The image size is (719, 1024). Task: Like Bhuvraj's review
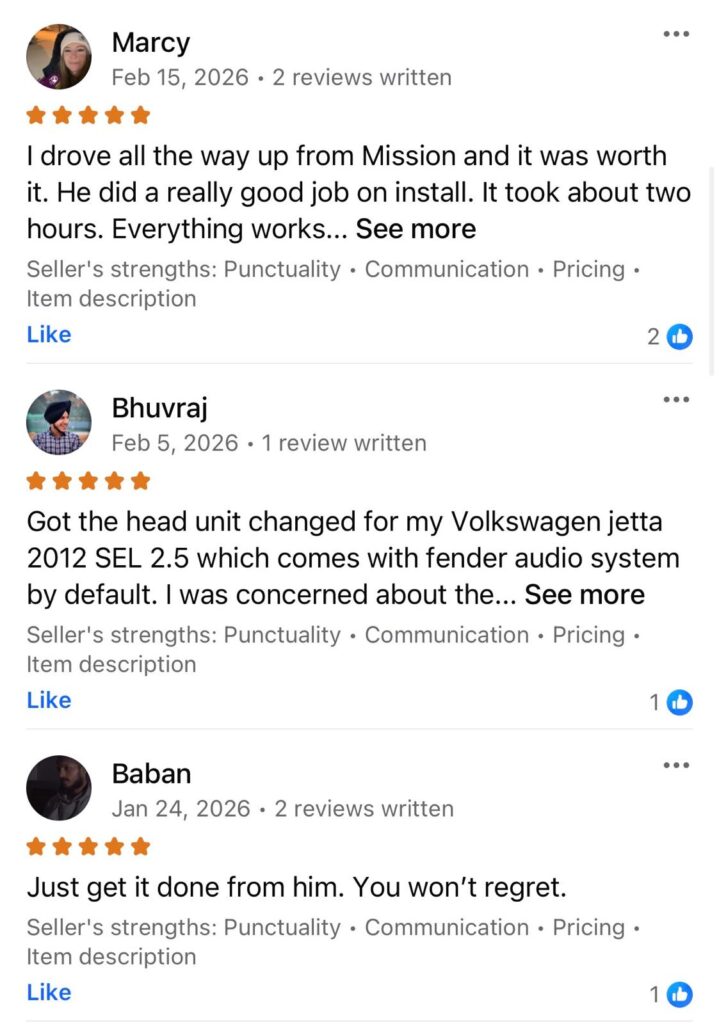49,701
